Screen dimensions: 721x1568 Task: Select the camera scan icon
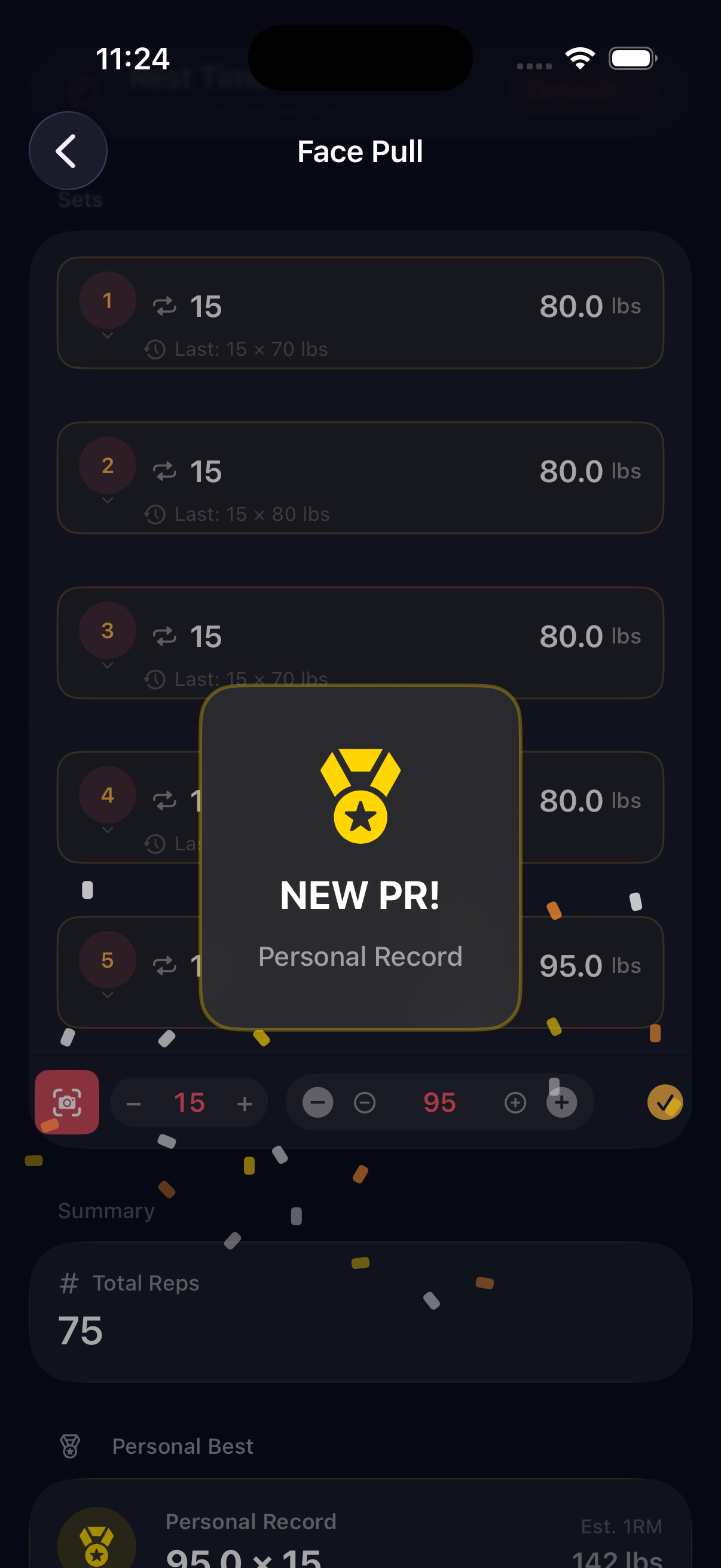pyautogui.click(x=66, y=1102)
